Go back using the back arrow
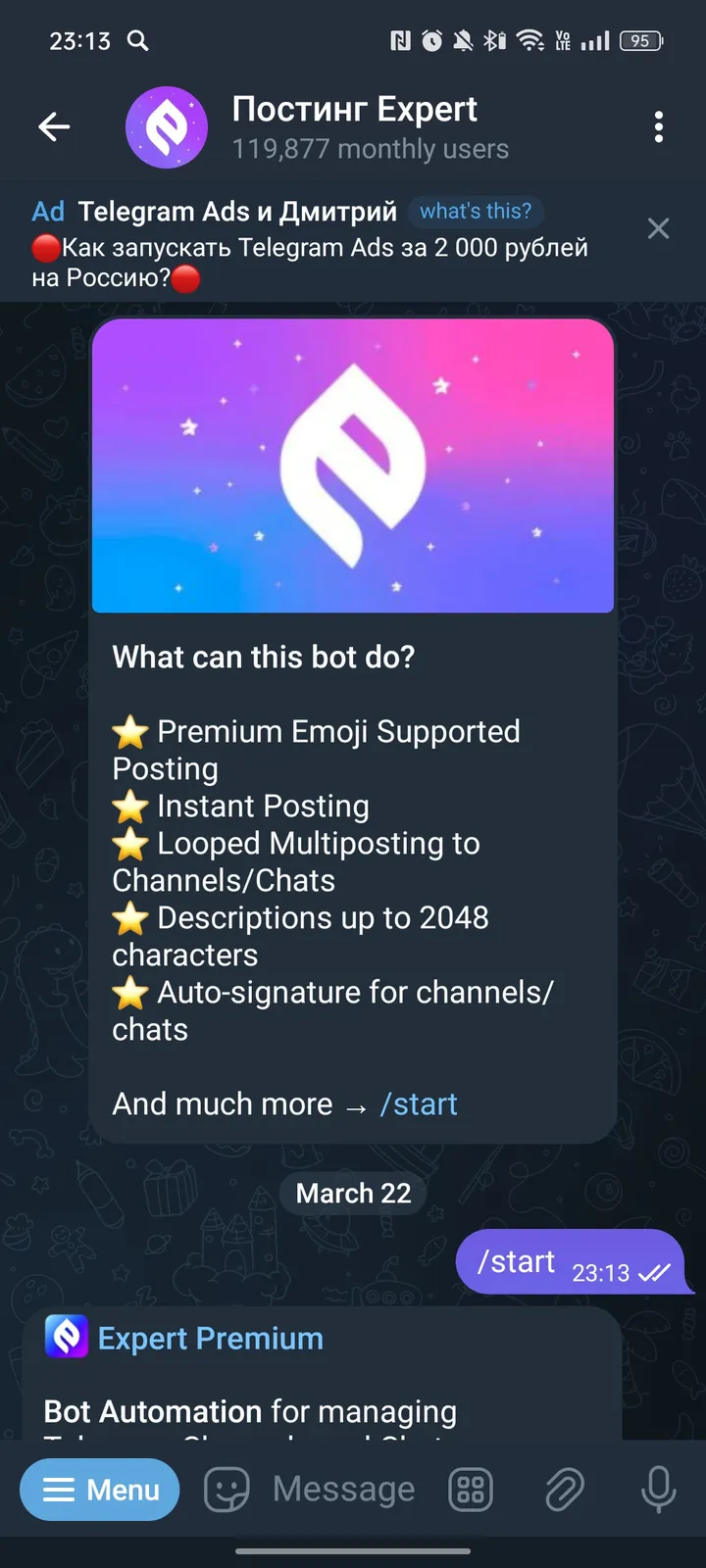 (x=54, y=126)
